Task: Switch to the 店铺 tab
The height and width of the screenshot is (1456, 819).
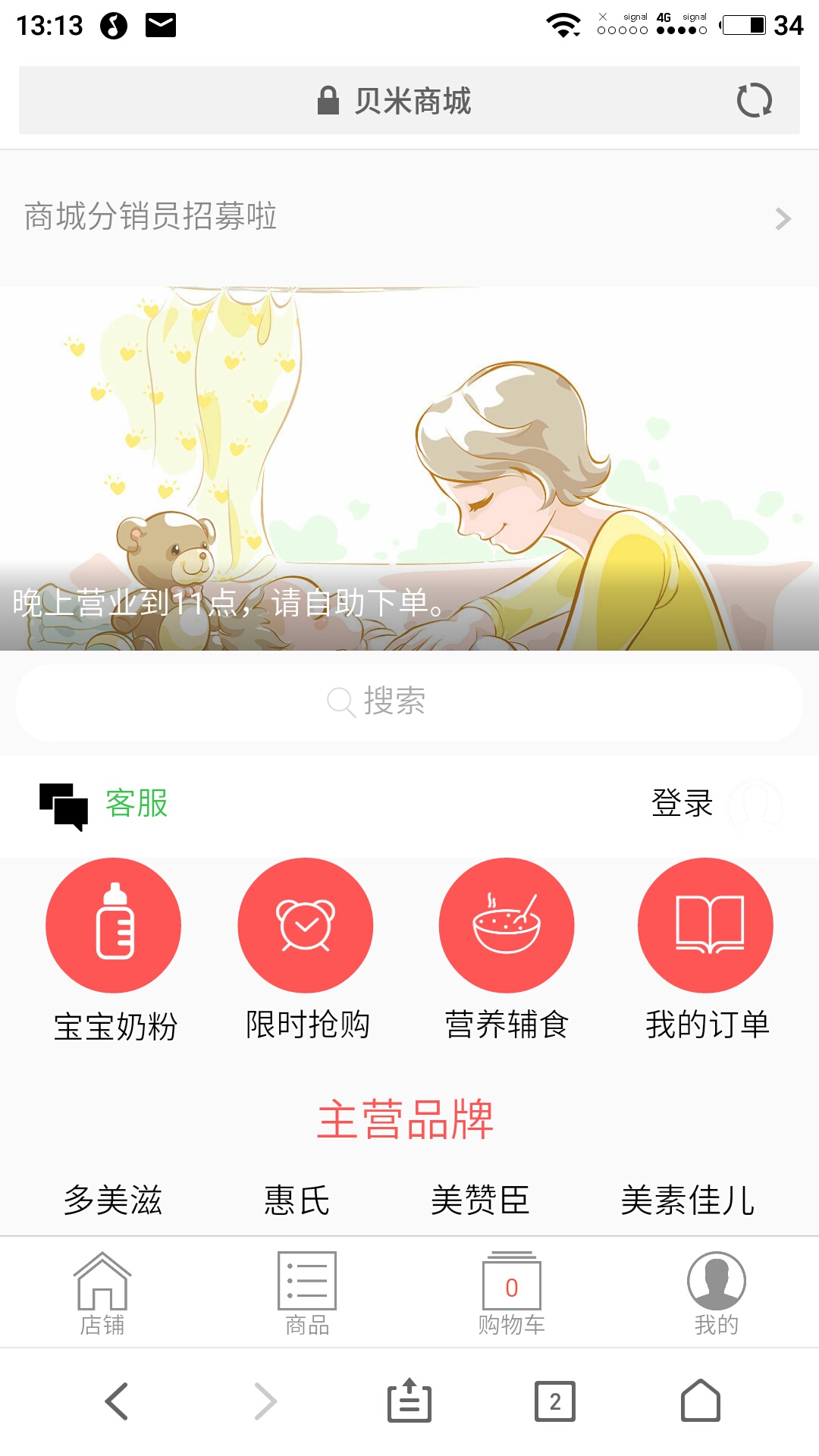Action: click(102, 1294)
